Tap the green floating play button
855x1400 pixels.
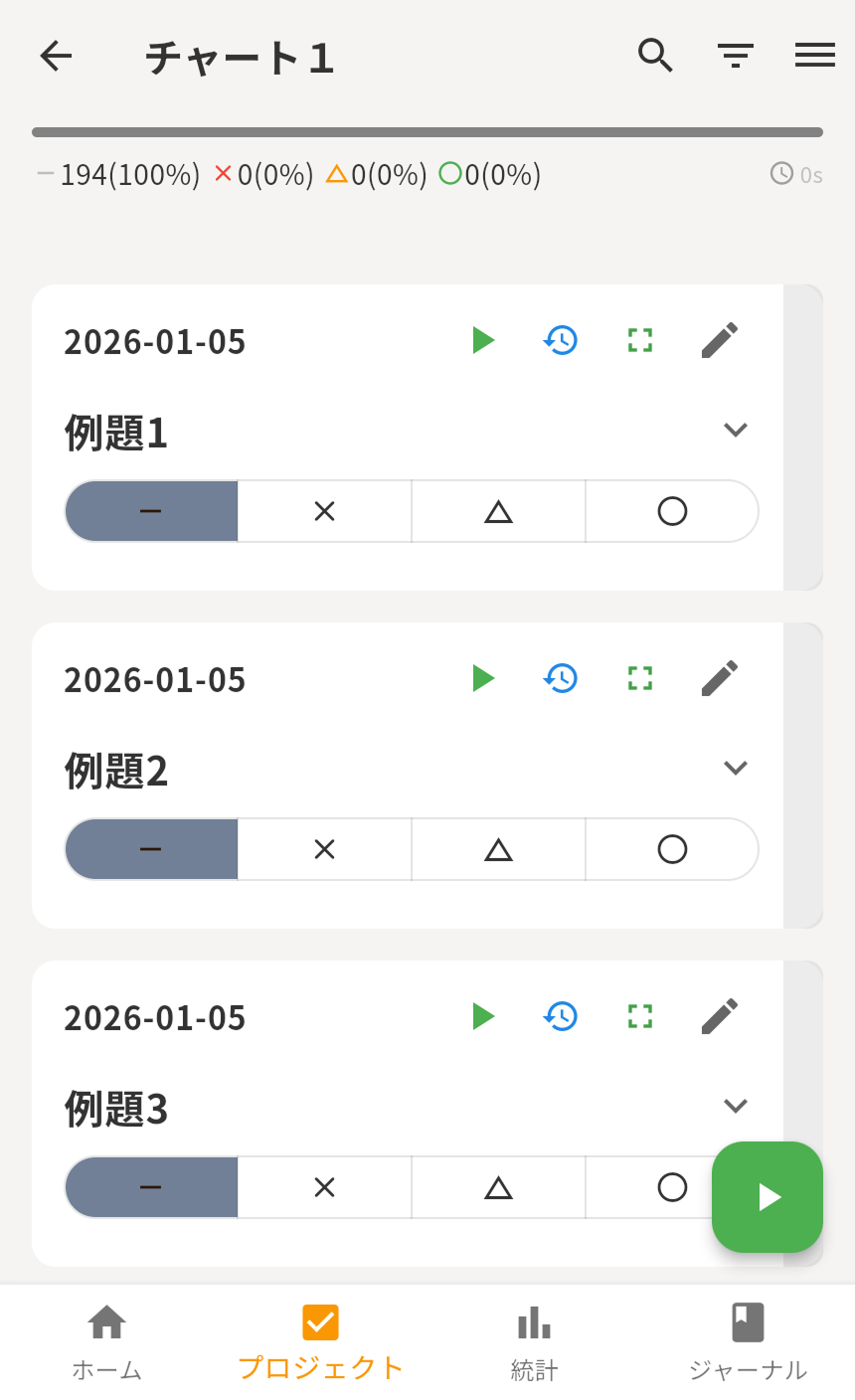coord(767,1197)
